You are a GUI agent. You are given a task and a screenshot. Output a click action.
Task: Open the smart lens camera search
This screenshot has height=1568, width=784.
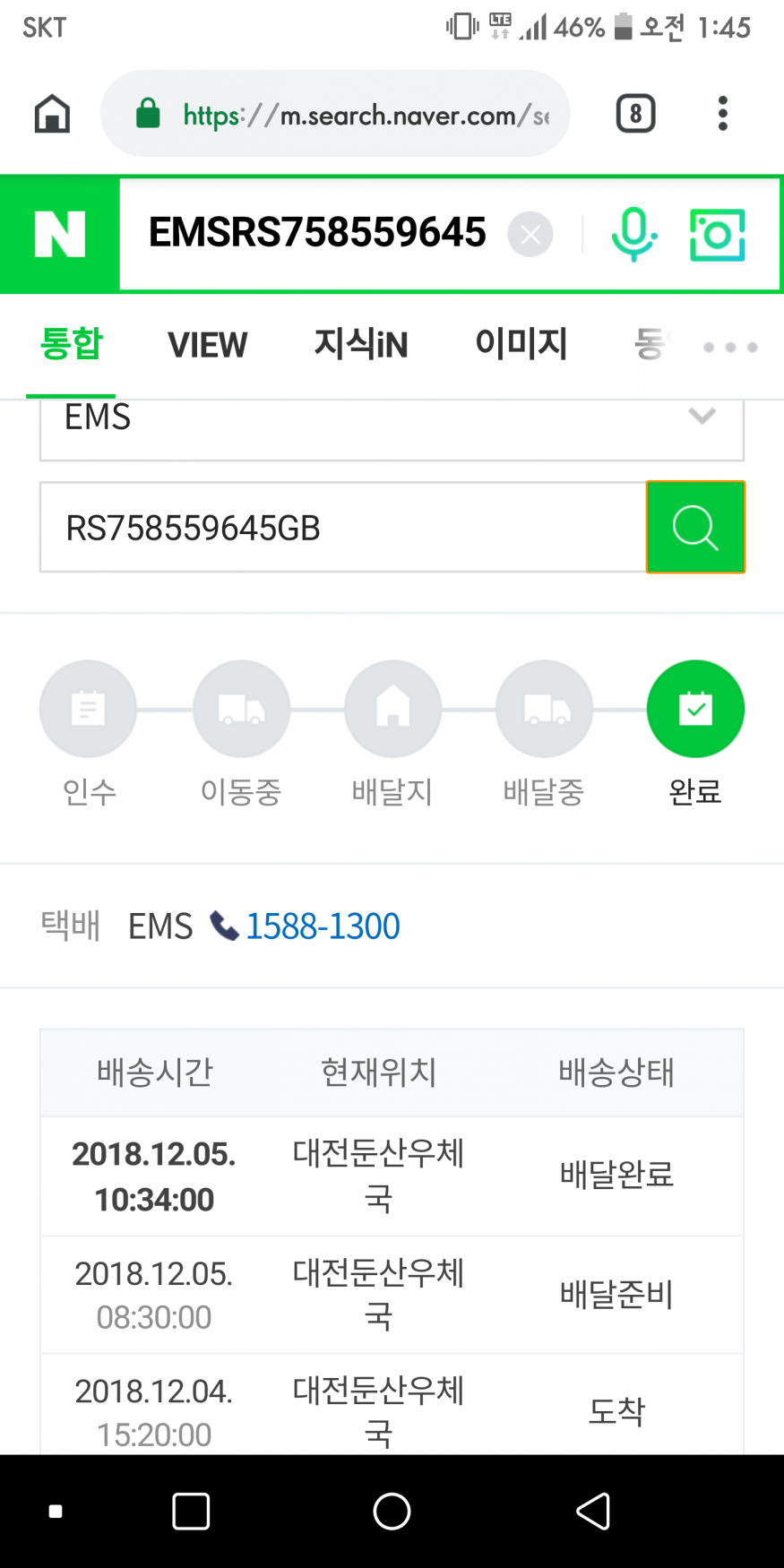click(717, 235)
